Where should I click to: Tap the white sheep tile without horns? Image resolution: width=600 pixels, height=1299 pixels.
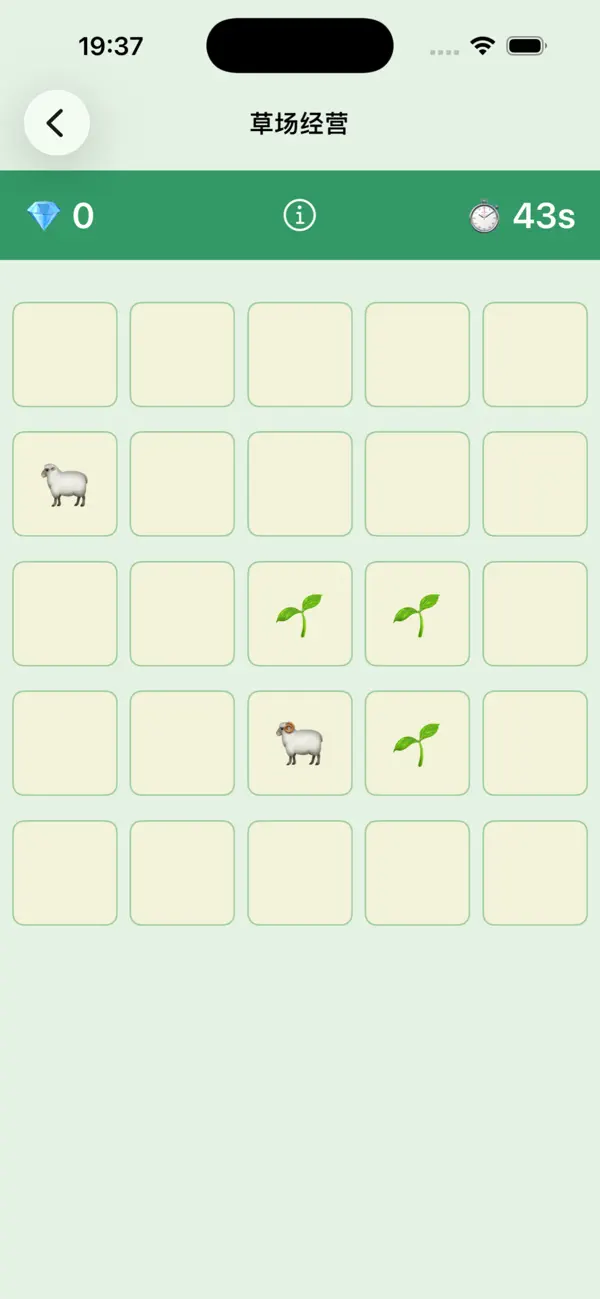(65, 484)
